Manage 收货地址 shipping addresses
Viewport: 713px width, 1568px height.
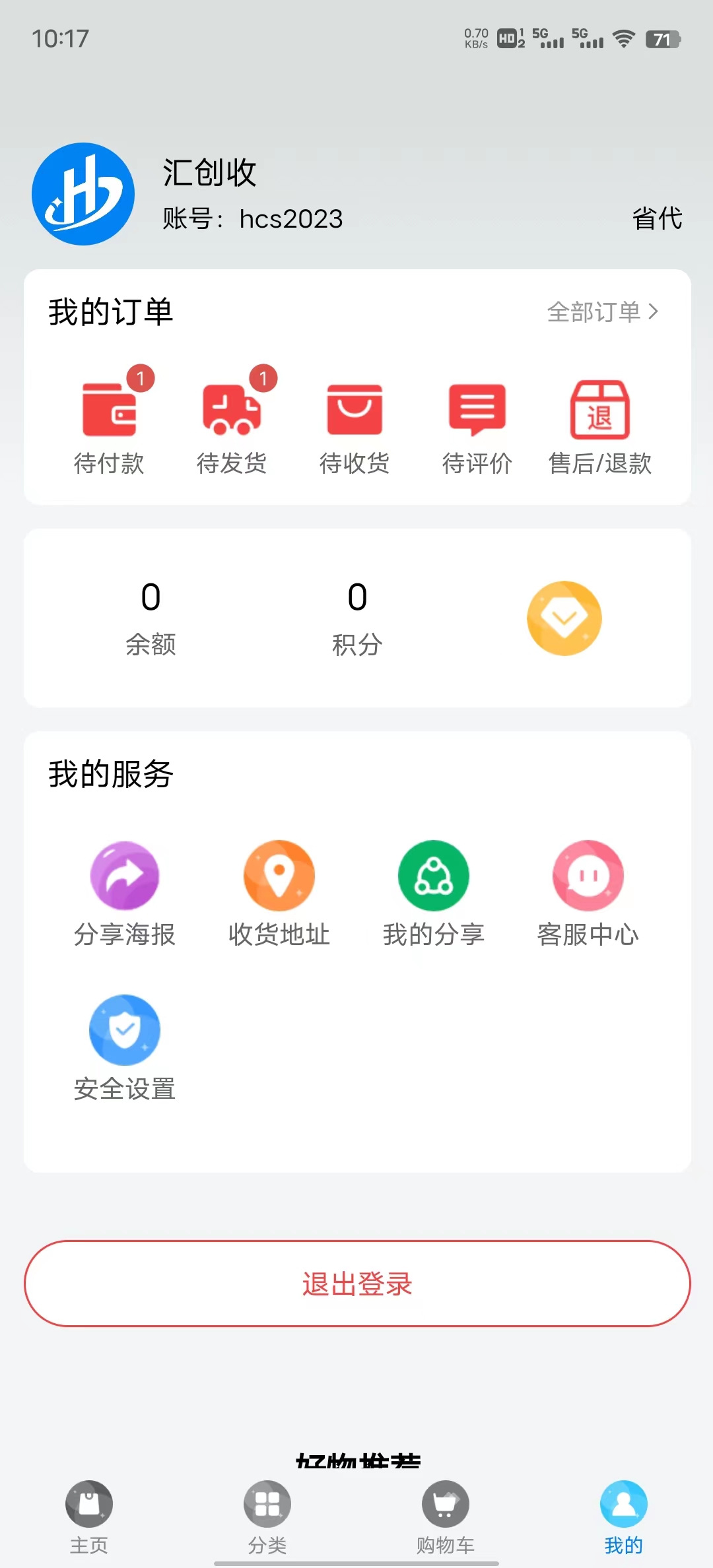tap(279, 892)
